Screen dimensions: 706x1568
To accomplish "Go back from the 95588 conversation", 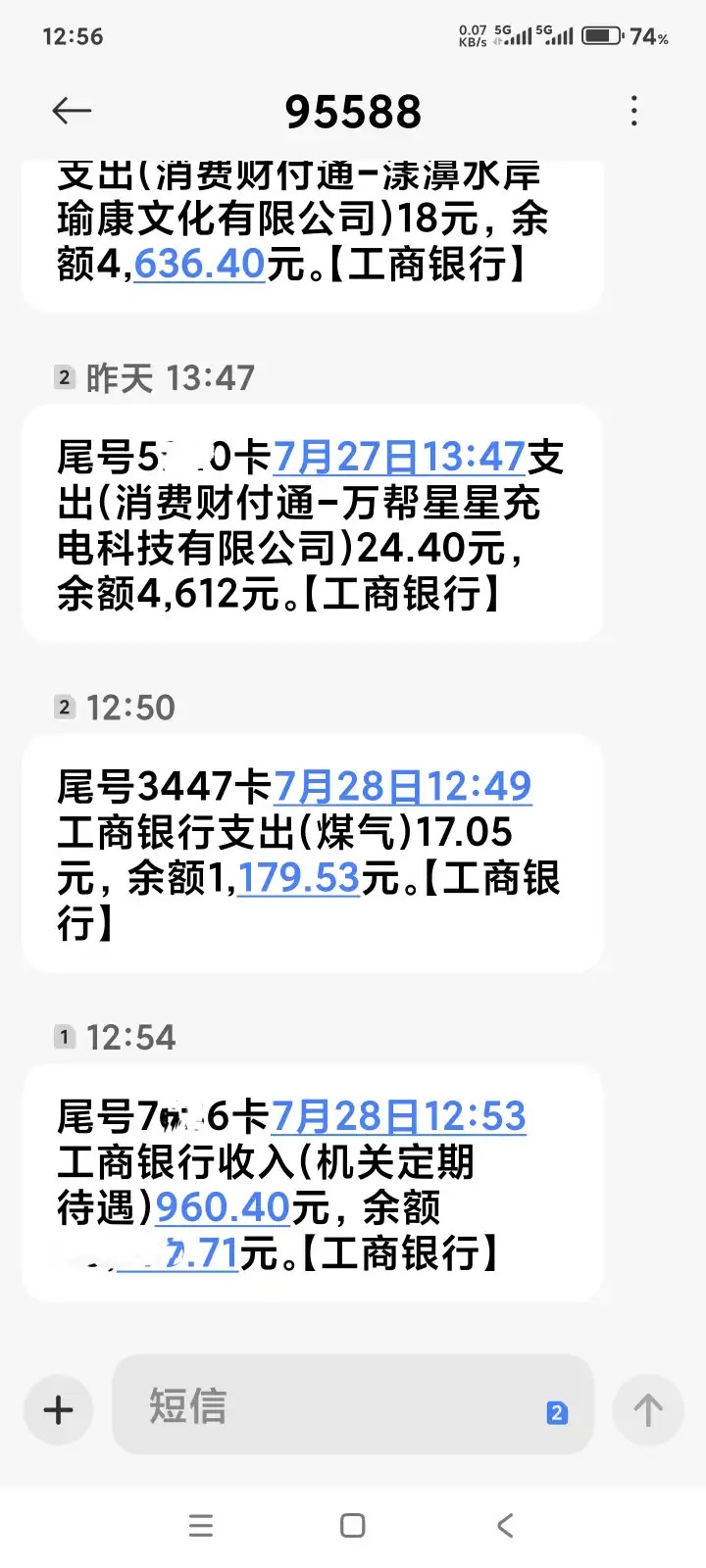I will [72, 111].
